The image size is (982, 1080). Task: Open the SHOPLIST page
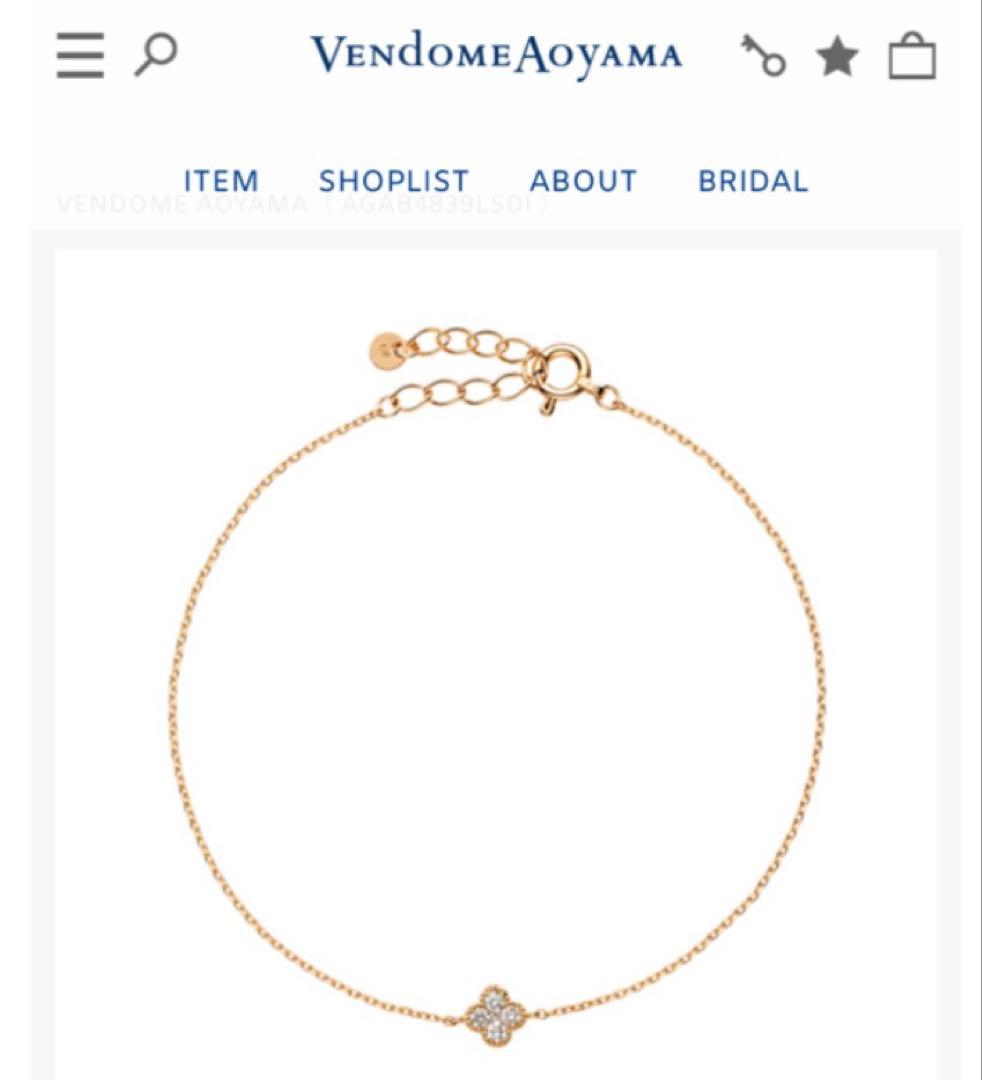coord(394,181)
